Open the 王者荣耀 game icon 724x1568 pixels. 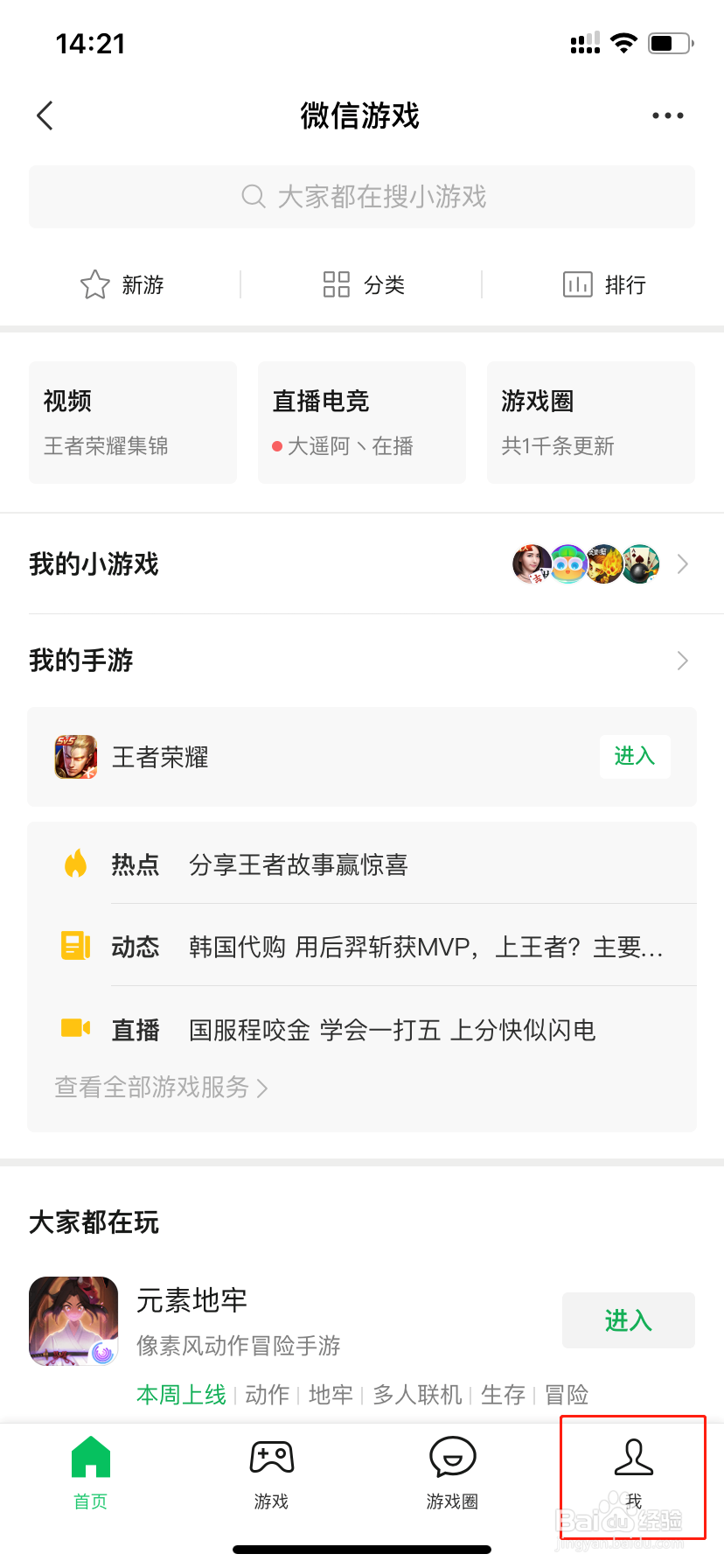click(x=75, y=757)
